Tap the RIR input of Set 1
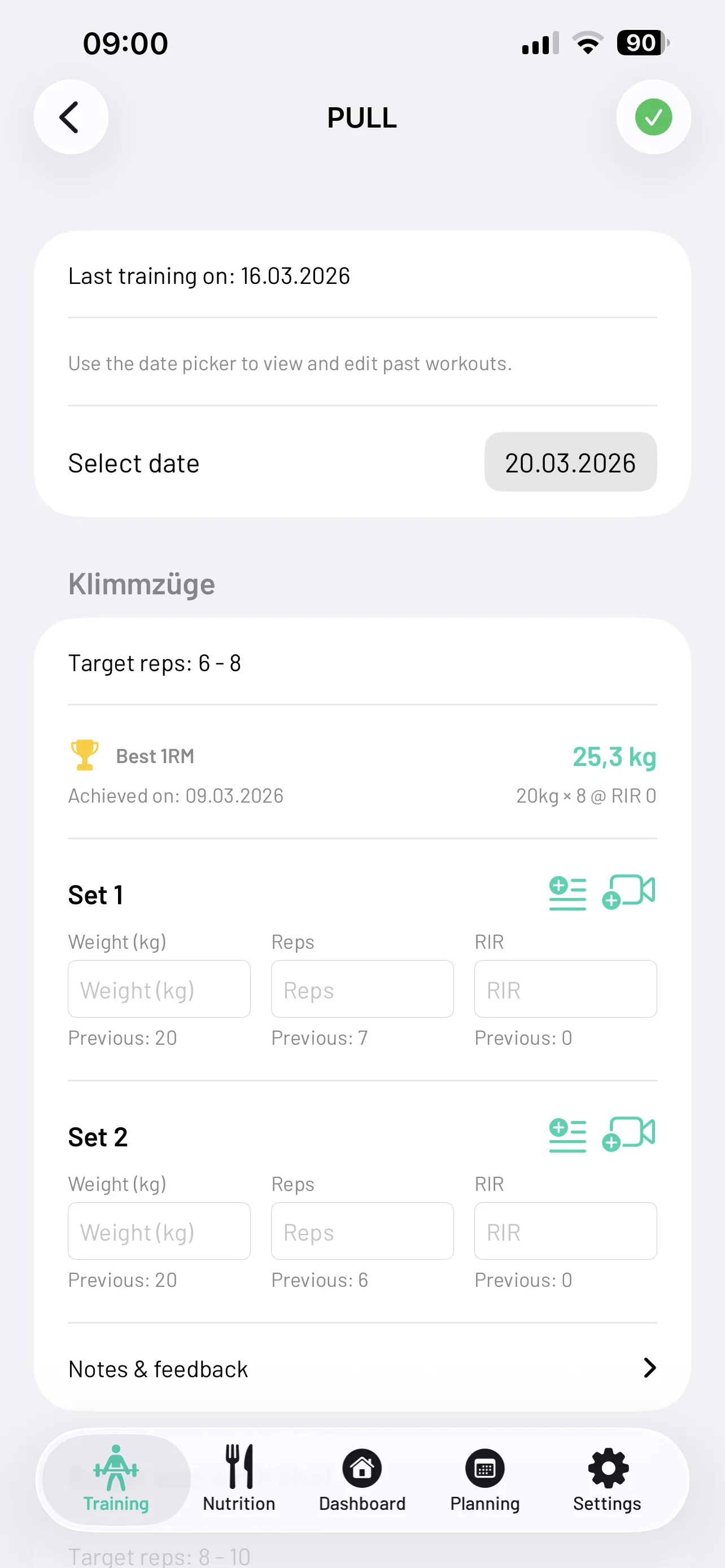This screenshot has height=1568, width=725. point(565,989)
